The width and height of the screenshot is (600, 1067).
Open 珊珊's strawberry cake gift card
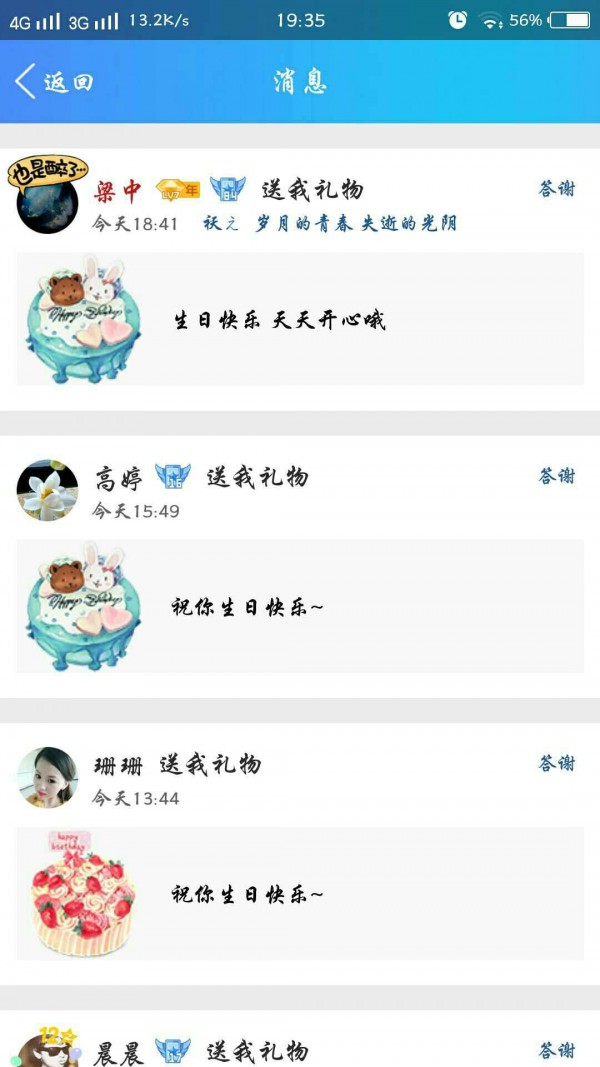point(300,893)
